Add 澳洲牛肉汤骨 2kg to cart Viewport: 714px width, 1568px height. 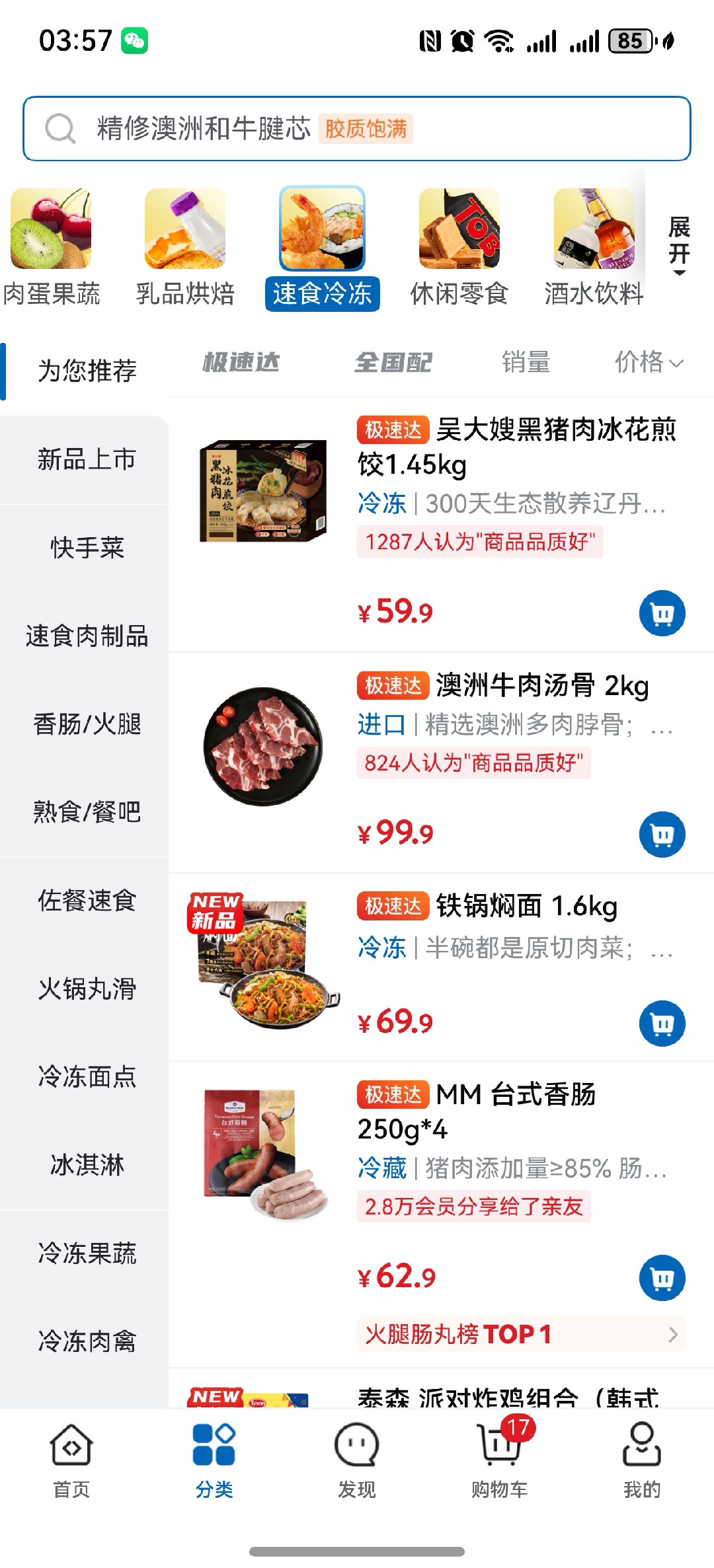(662, 835)
